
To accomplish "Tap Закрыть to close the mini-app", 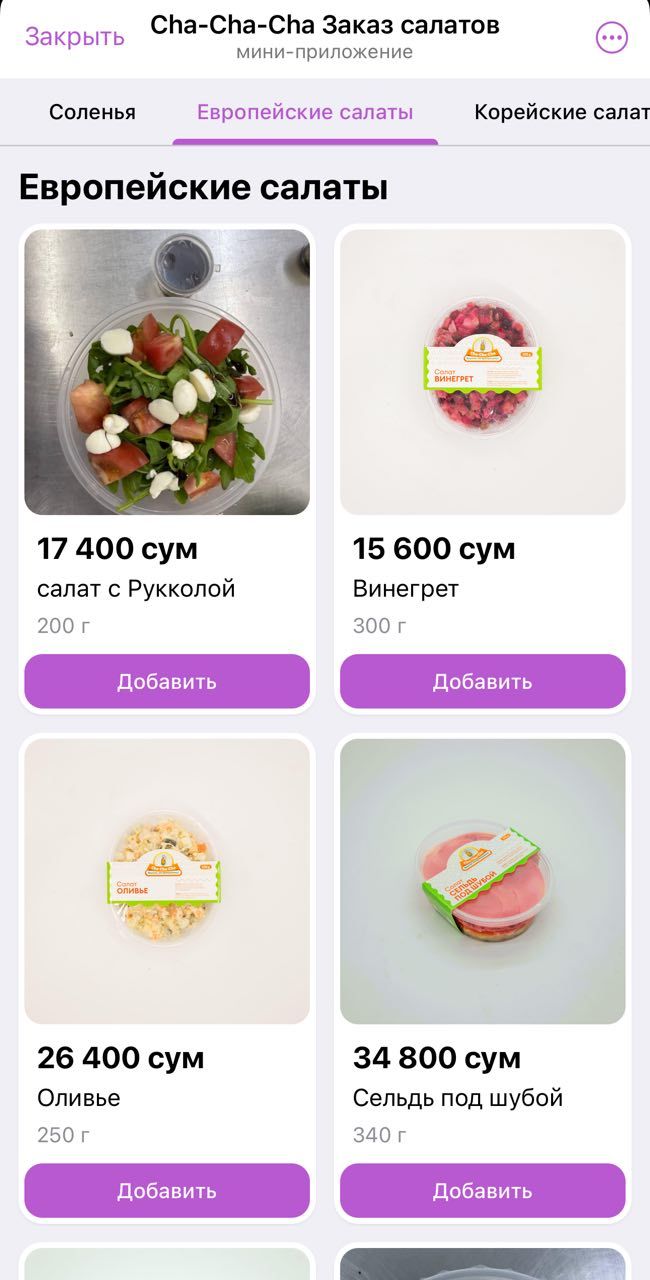I will (x=75, y=37).
